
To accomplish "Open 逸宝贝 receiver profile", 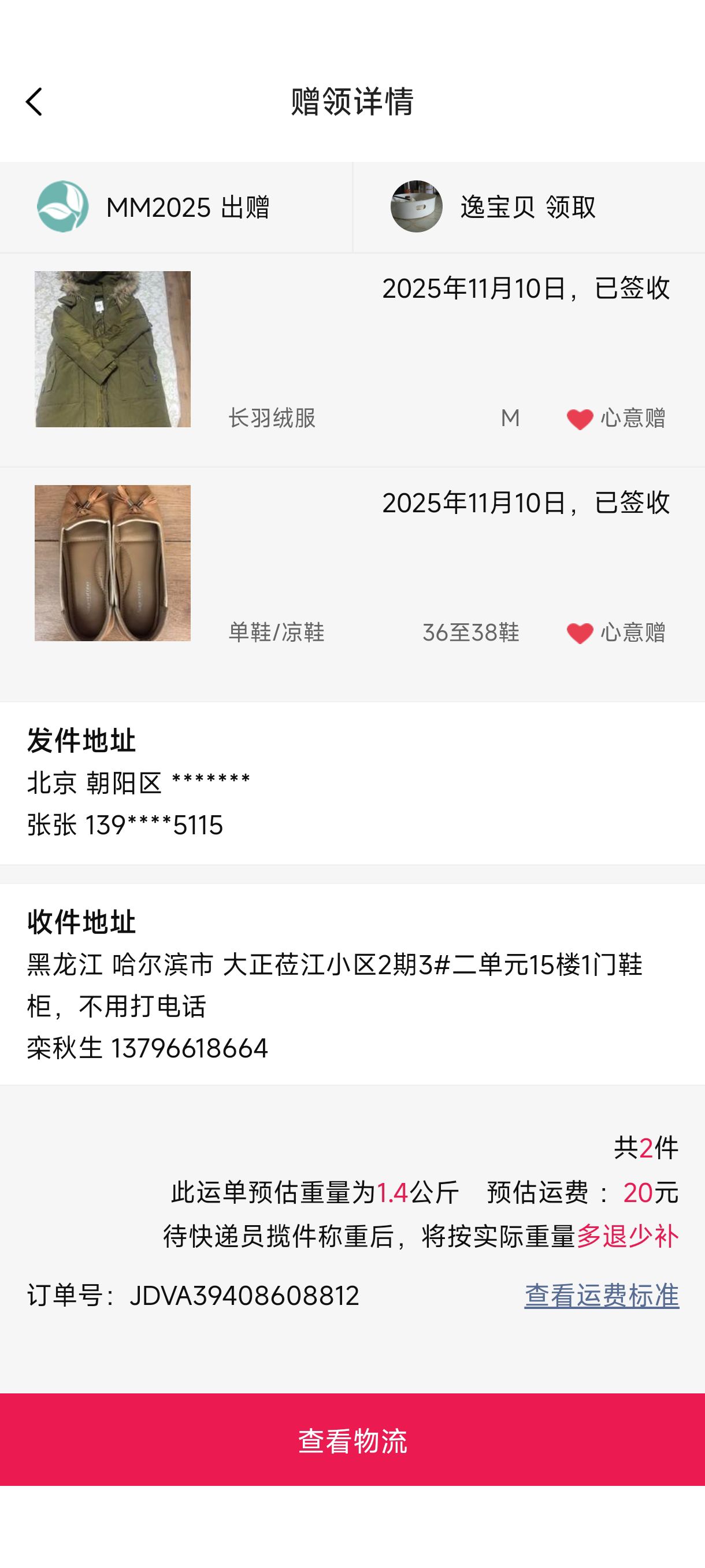I will (493, 207).
